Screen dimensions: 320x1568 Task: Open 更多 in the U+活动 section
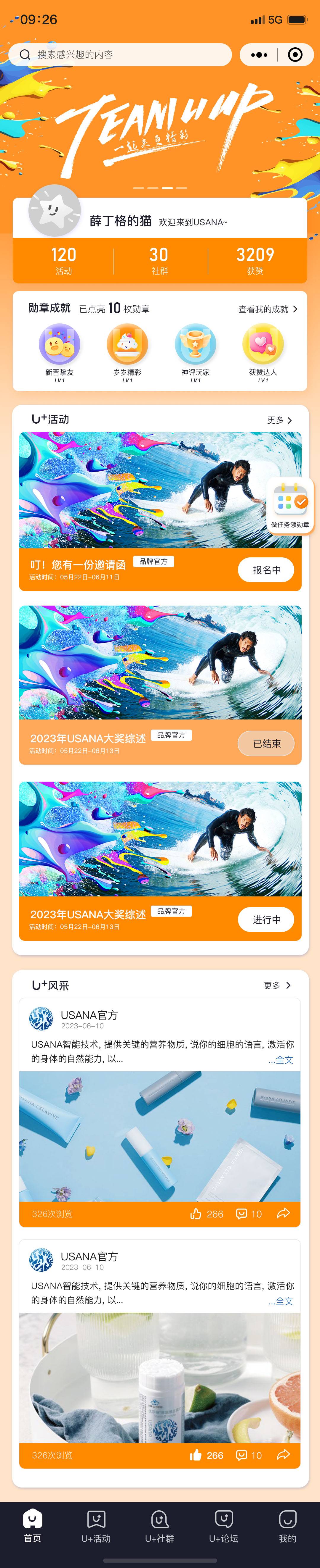(x=280, y=420)
